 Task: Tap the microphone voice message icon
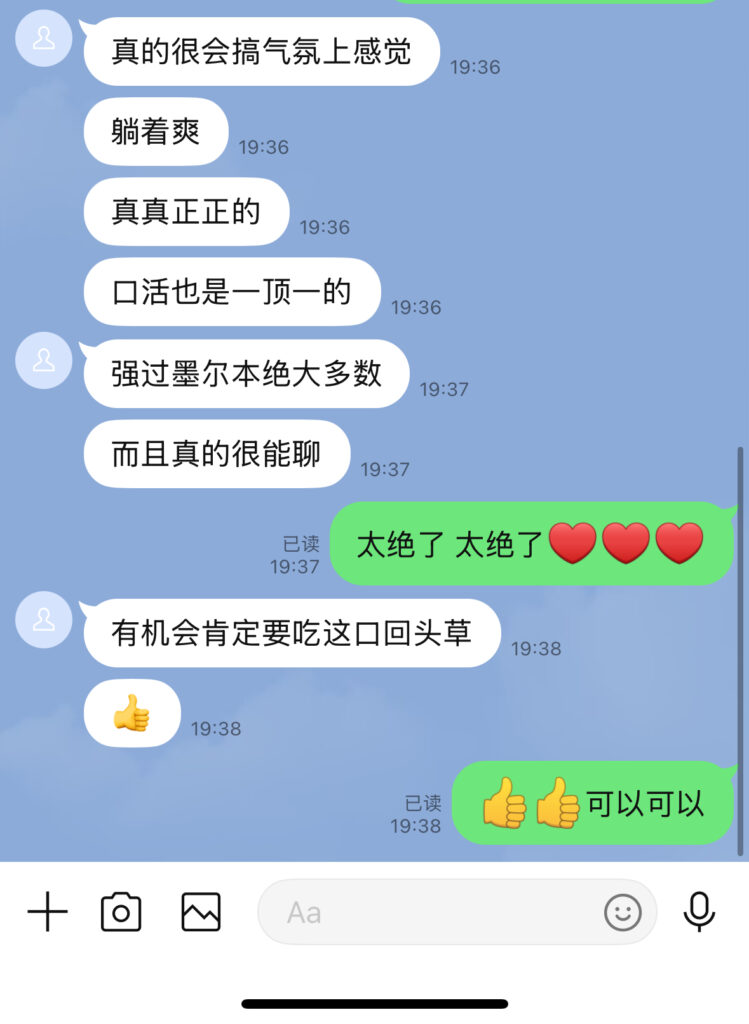click(699, 912)
